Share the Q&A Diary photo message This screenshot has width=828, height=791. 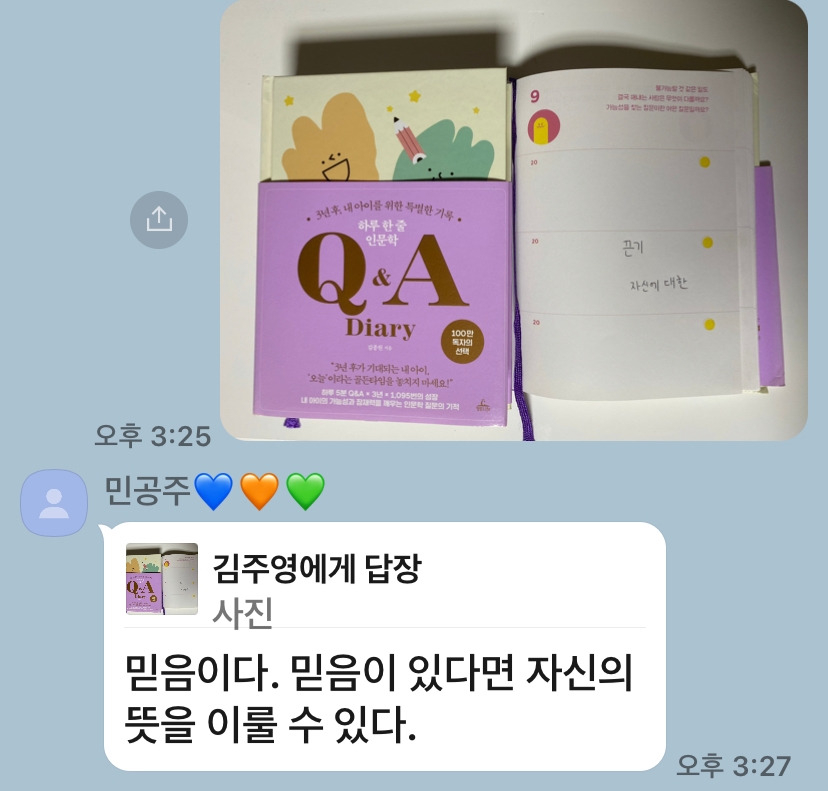click(159, 220)
